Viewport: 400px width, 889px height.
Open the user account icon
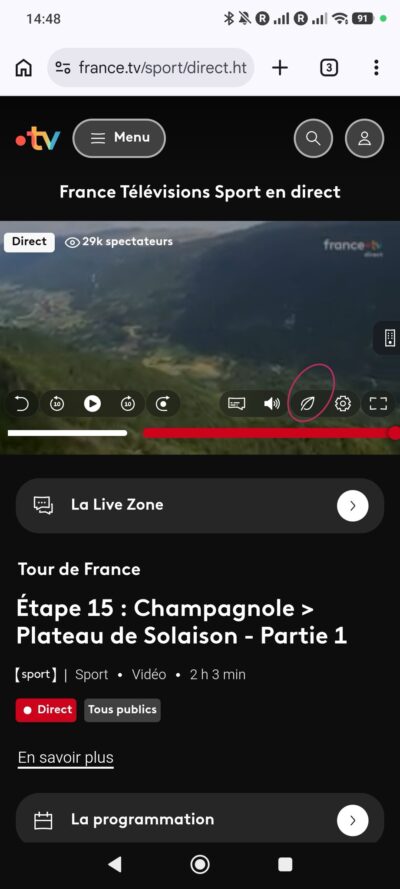[364, 138]
